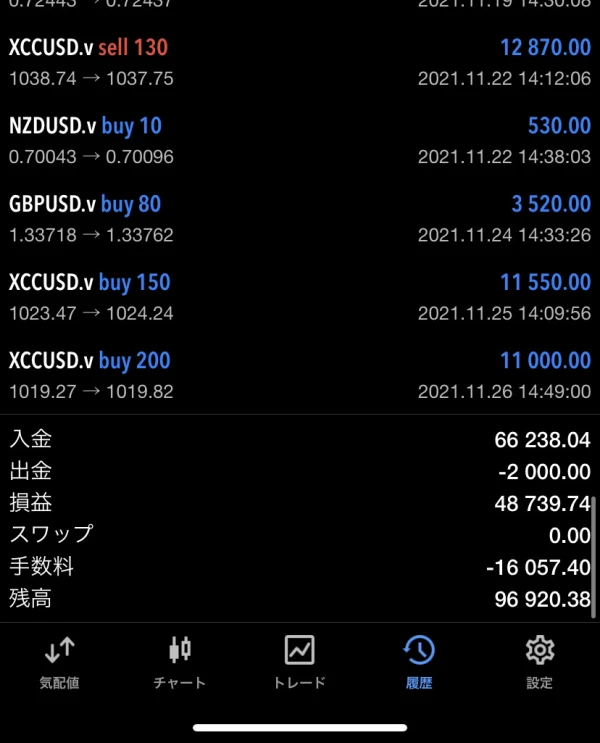The width and height of the screenshot is (600, 743).
Task: Tap the XCCUSD.v buy 150 trade row
Action: pyautogui.click(x=300, y=297)
